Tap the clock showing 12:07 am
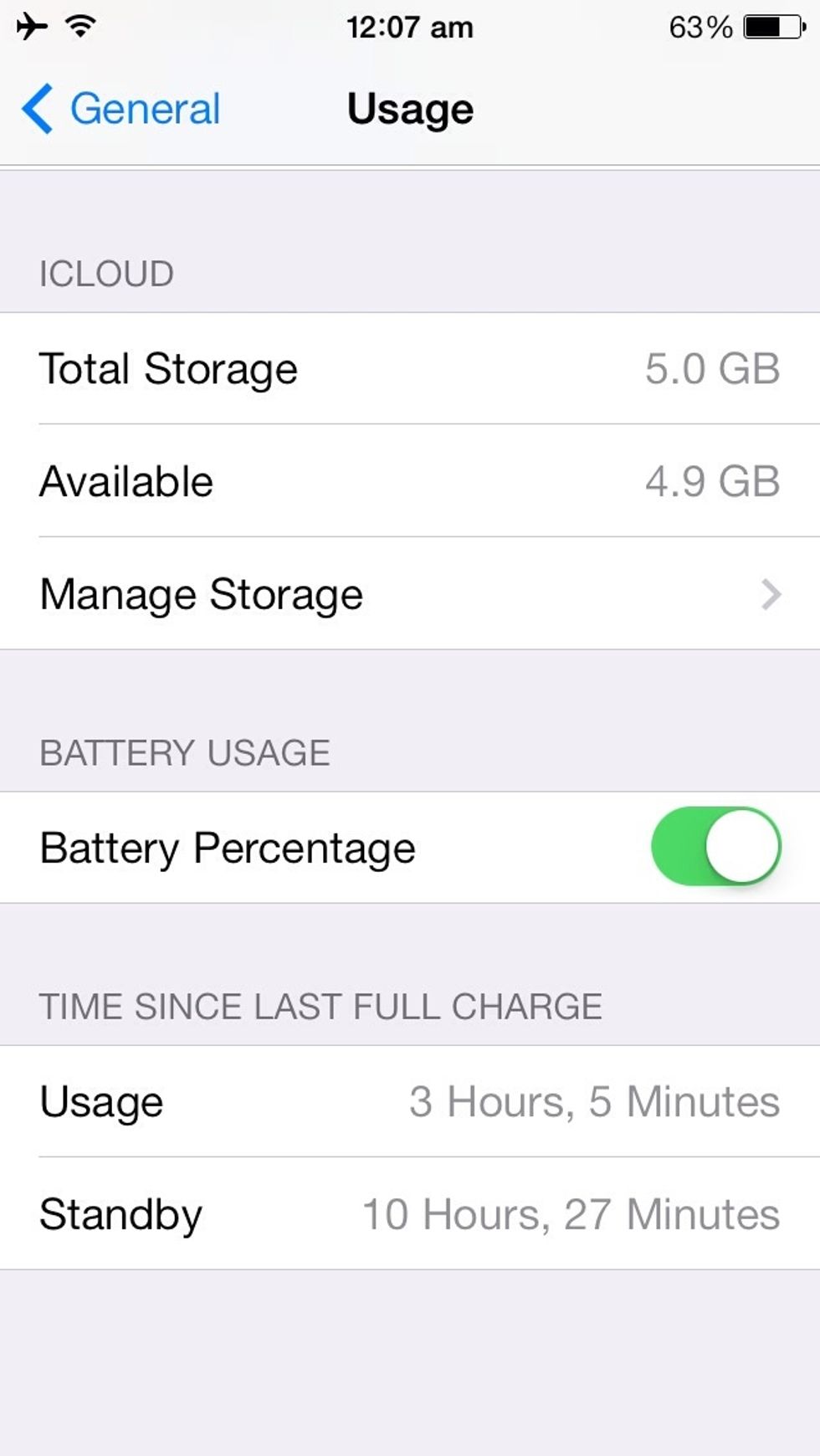820x1456 pixels. click(410, 26)
